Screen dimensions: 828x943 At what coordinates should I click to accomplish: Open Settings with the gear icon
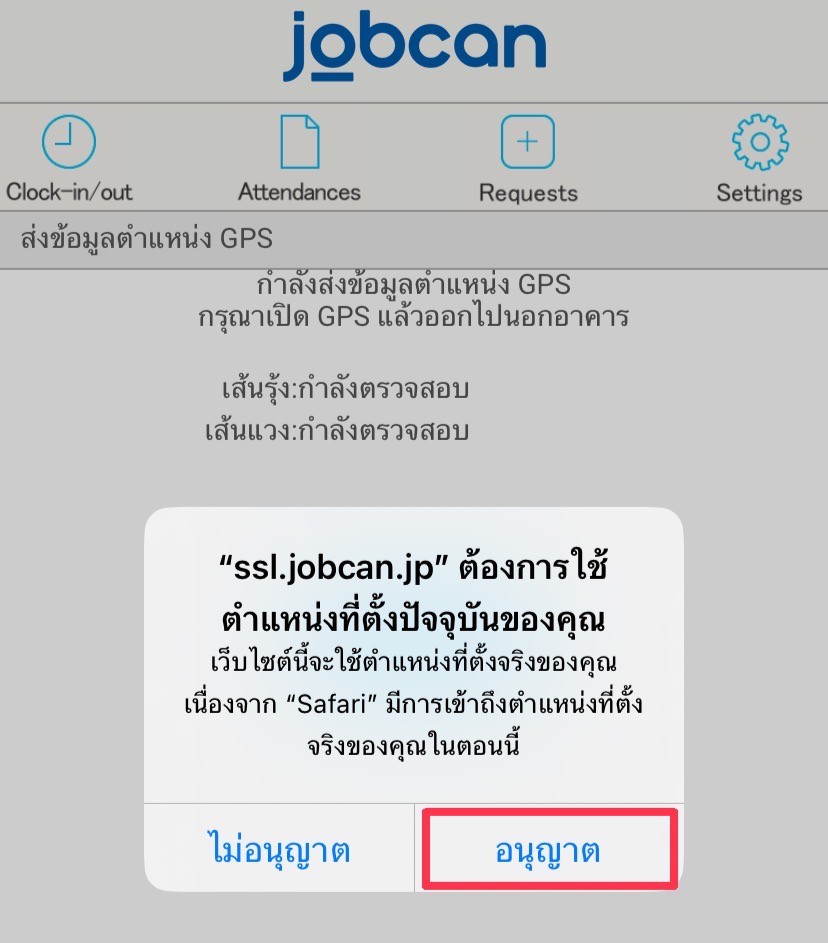pyautogui.click(x=760, y=142)
